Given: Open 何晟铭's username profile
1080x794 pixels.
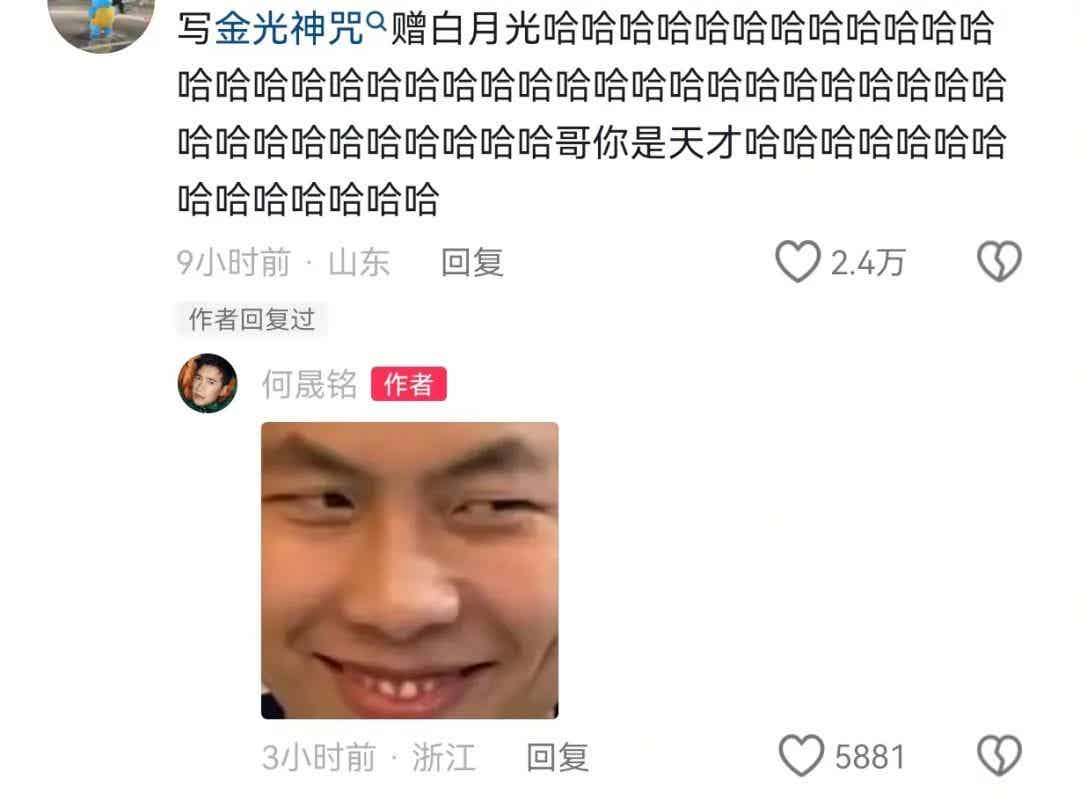Looking at the screenshot, I should point(309,384).
